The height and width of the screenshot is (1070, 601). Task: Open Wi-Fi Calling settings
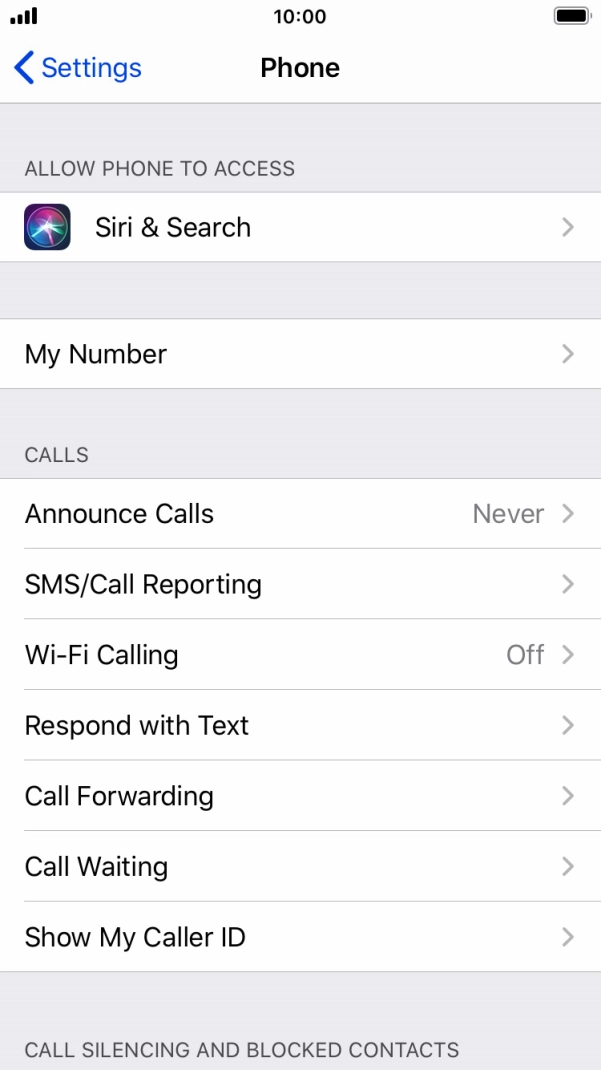coord(300,655)
